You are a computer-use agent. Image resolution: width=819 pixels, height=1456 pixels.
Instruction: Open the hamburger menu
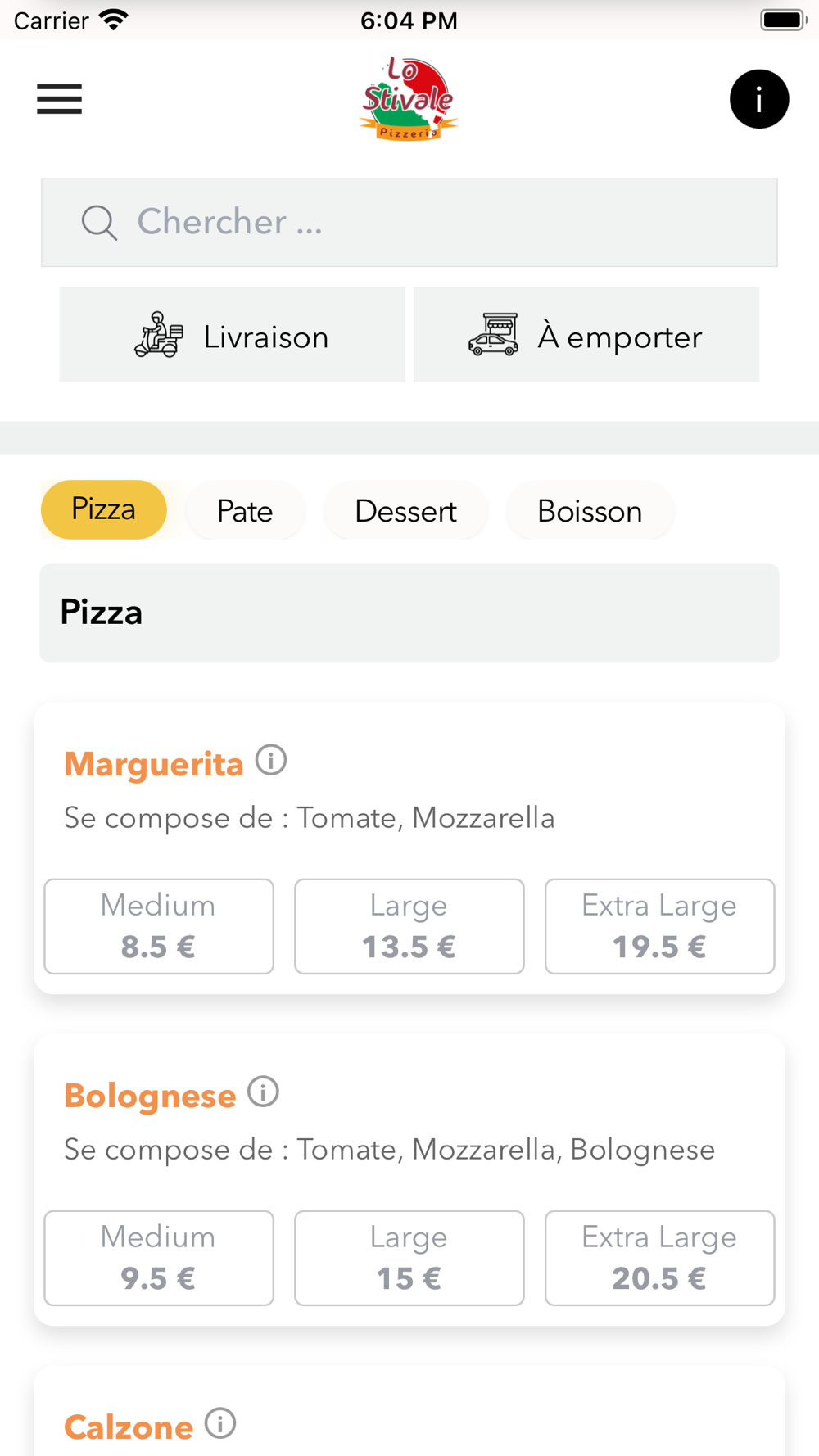click(x=59, y=99)
